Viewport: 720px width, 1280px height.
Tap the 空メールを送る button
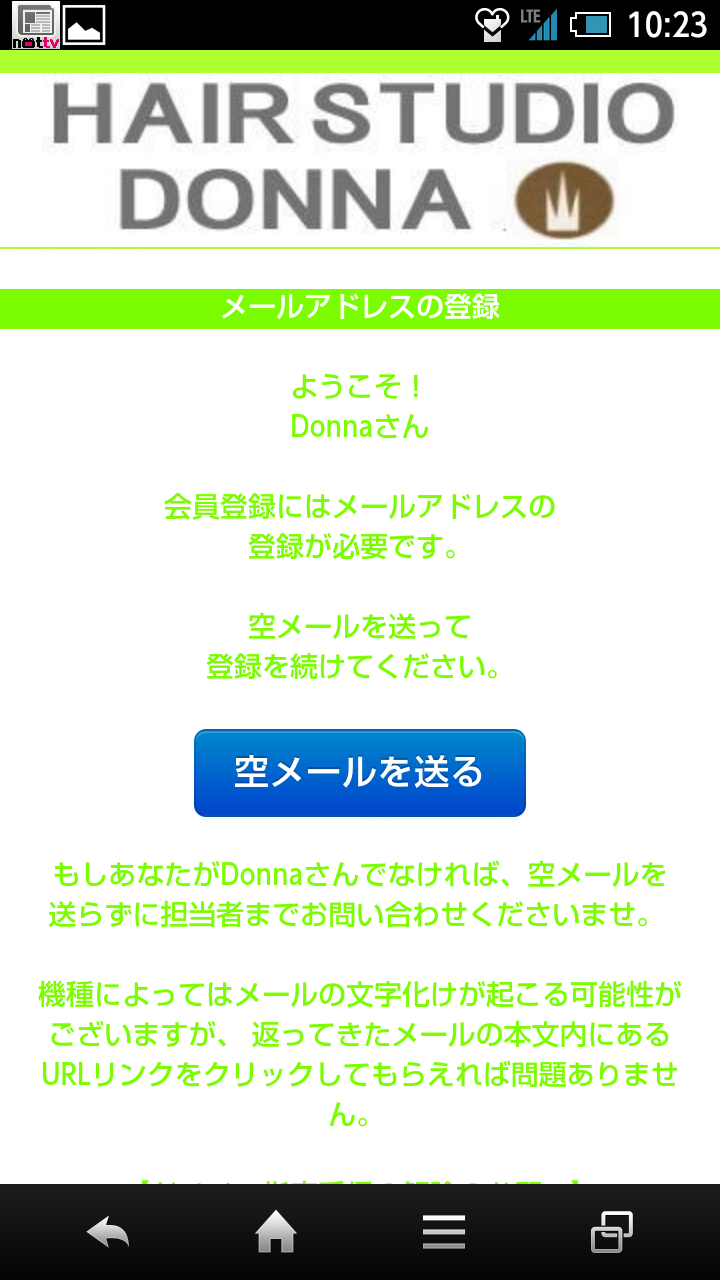coord(360,773)
